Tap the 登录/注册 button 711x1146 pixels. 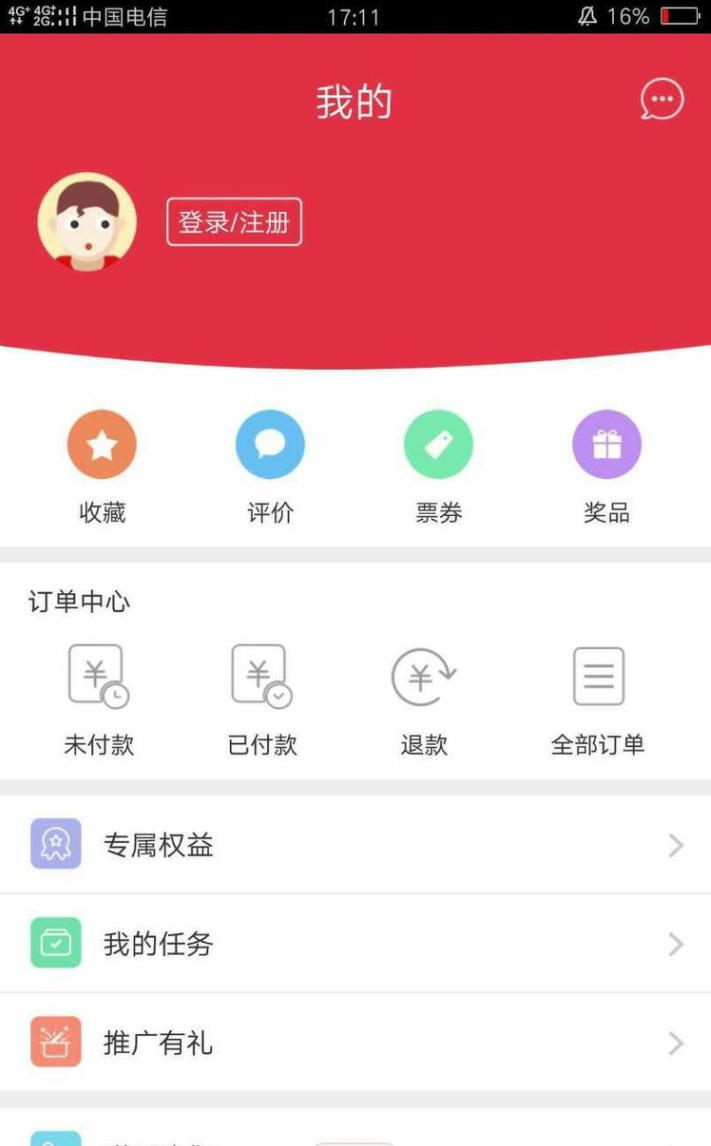pyautogui.click(x=234, y=222)
